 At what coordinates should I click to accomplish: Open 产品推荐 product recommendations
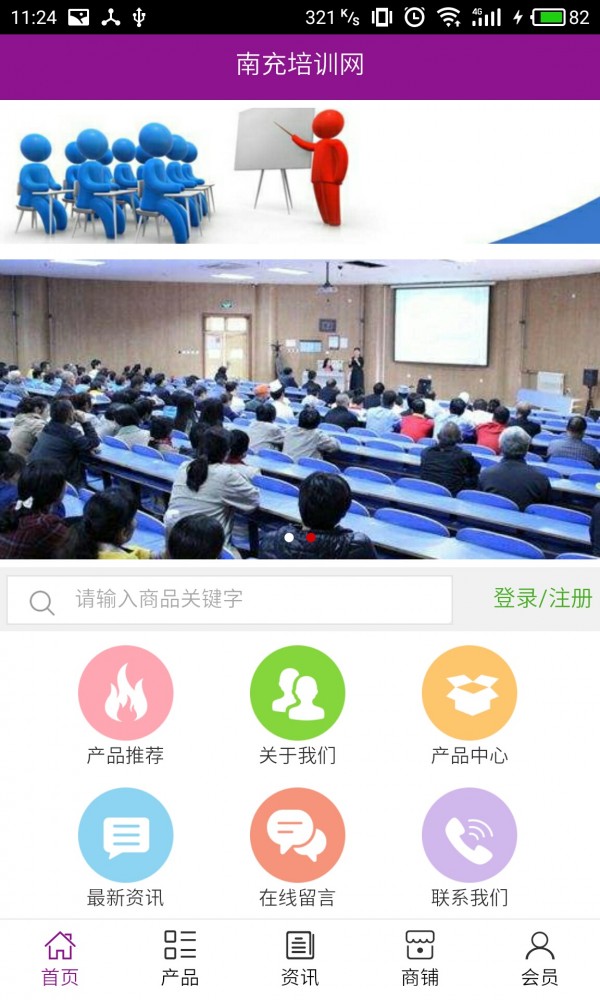[126, 694]
